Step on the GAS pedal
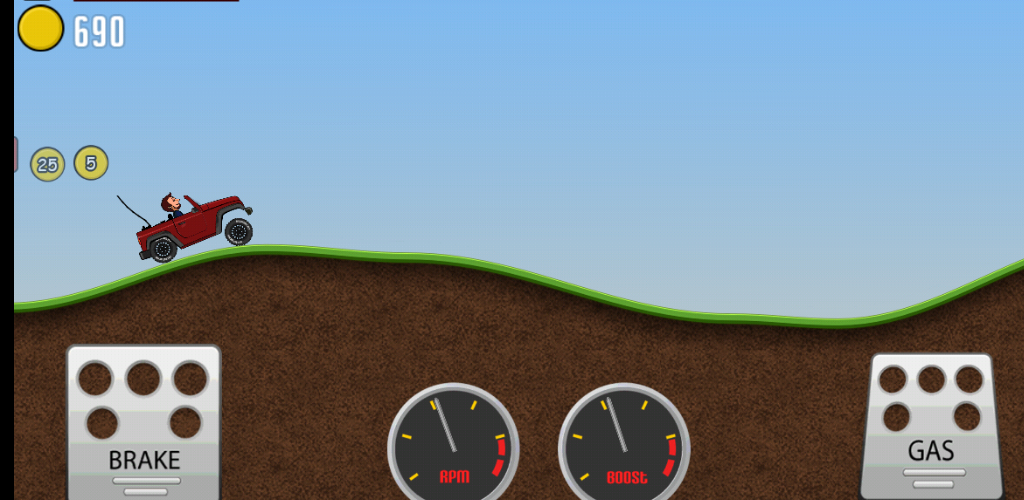The width and height of the screenshot is (1024, 500). 931,427
